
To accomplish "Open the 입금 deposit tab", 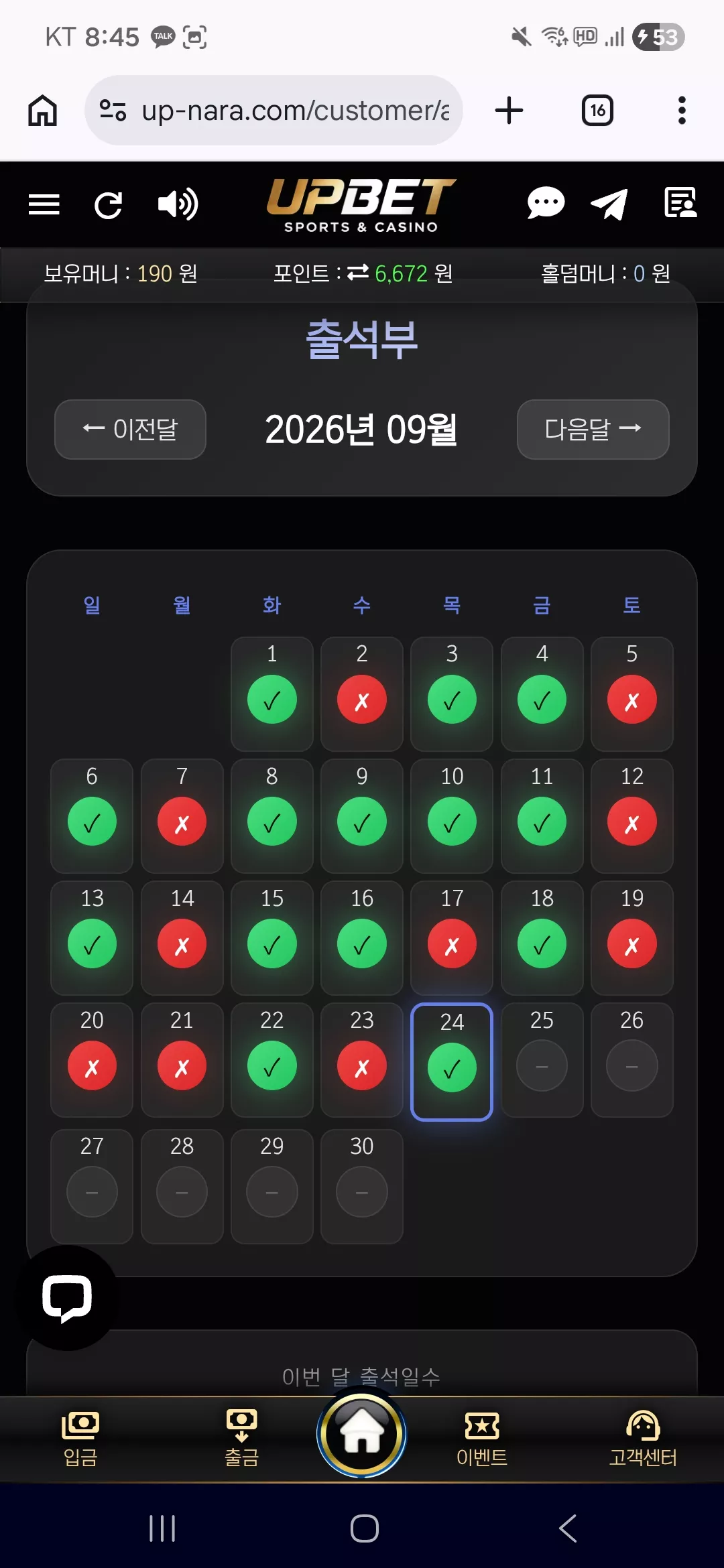I will 80,1439.
